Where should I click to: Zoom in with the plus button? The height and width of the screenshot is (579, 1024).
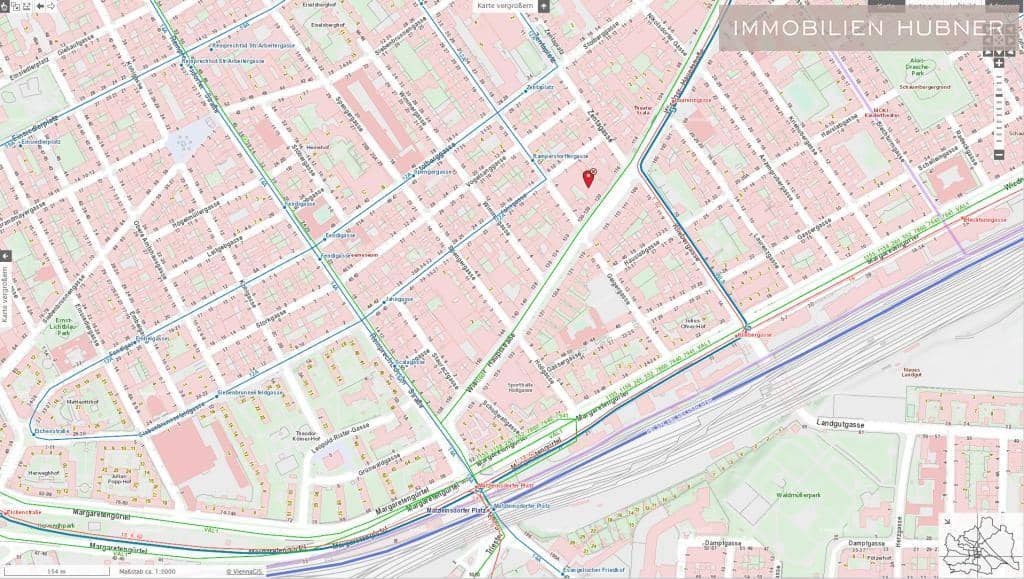click(x=999, y=62)
